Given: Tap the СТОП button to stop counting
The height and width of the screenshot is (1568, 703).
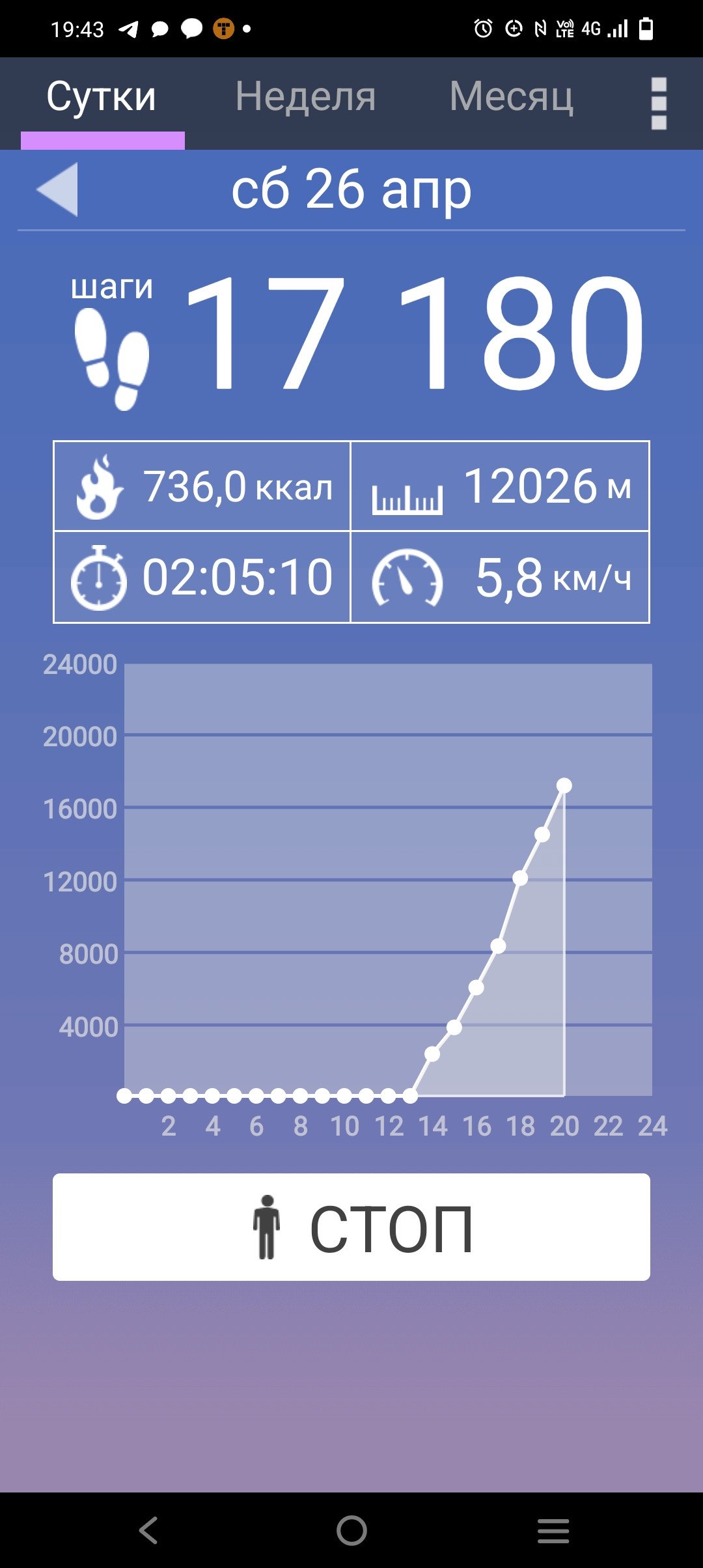Looking at the screenshot, I should [351, 1227].
